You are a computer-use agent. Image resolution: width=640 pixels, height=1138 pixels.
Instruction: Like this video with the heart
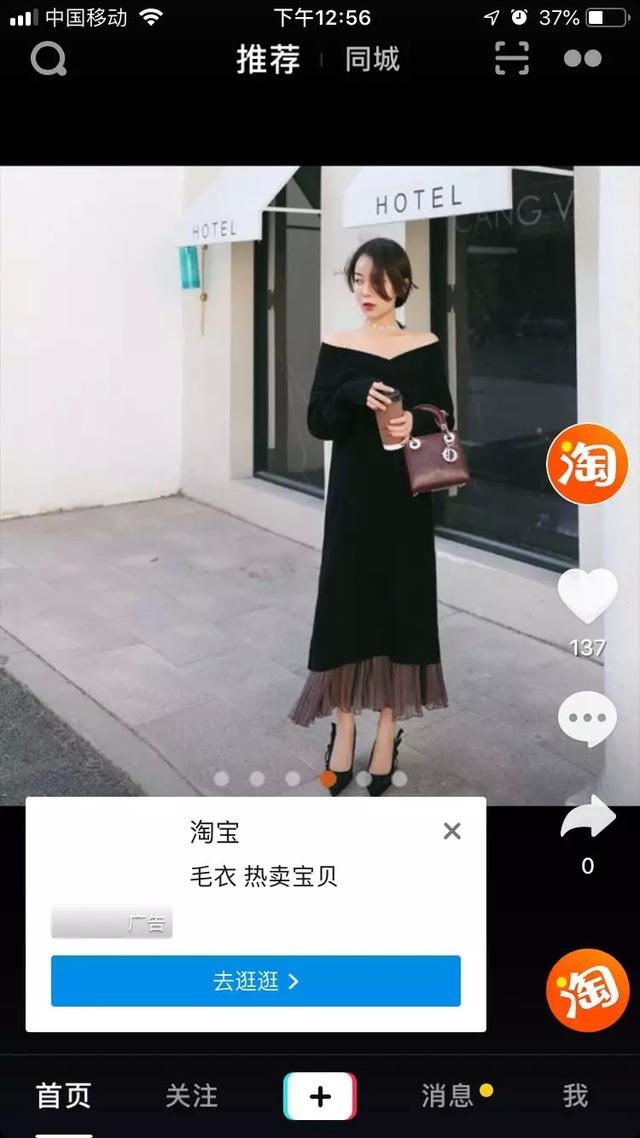(587, 596)
